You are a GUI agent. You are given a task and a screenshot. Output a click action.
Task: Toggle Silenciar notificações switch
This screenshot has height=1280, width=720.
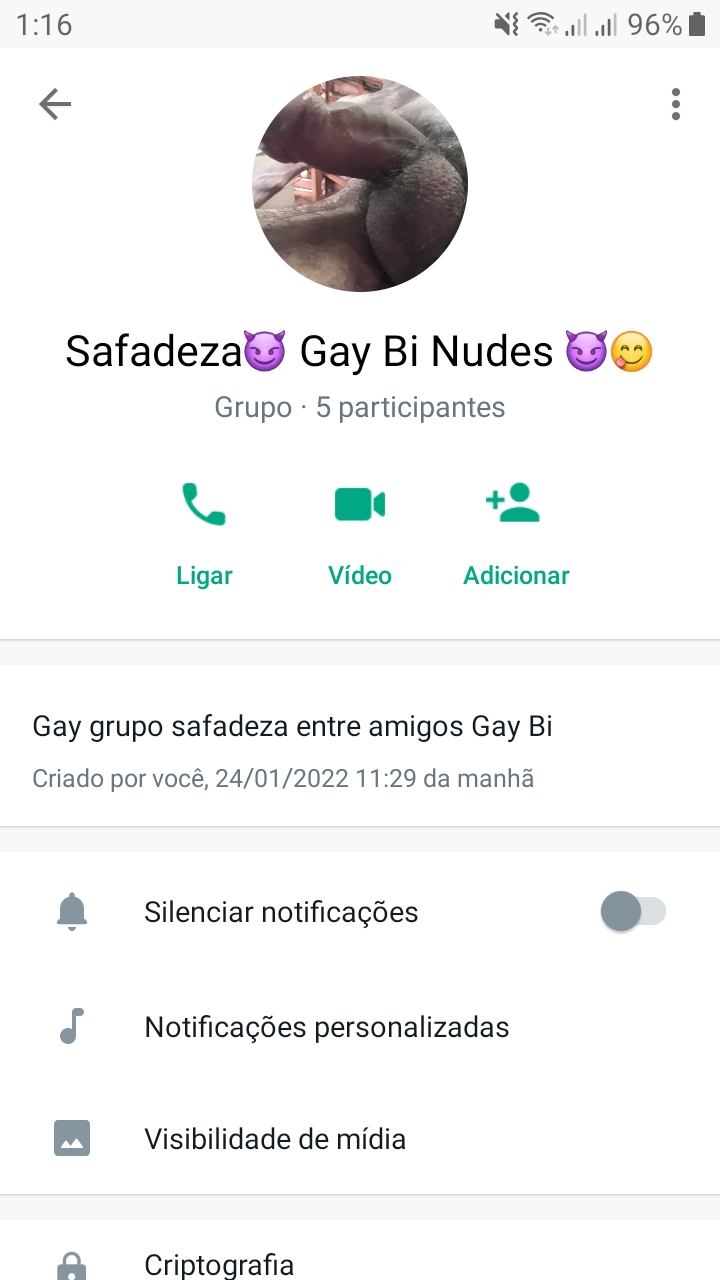pyautogui.click(x=633, y=912)
